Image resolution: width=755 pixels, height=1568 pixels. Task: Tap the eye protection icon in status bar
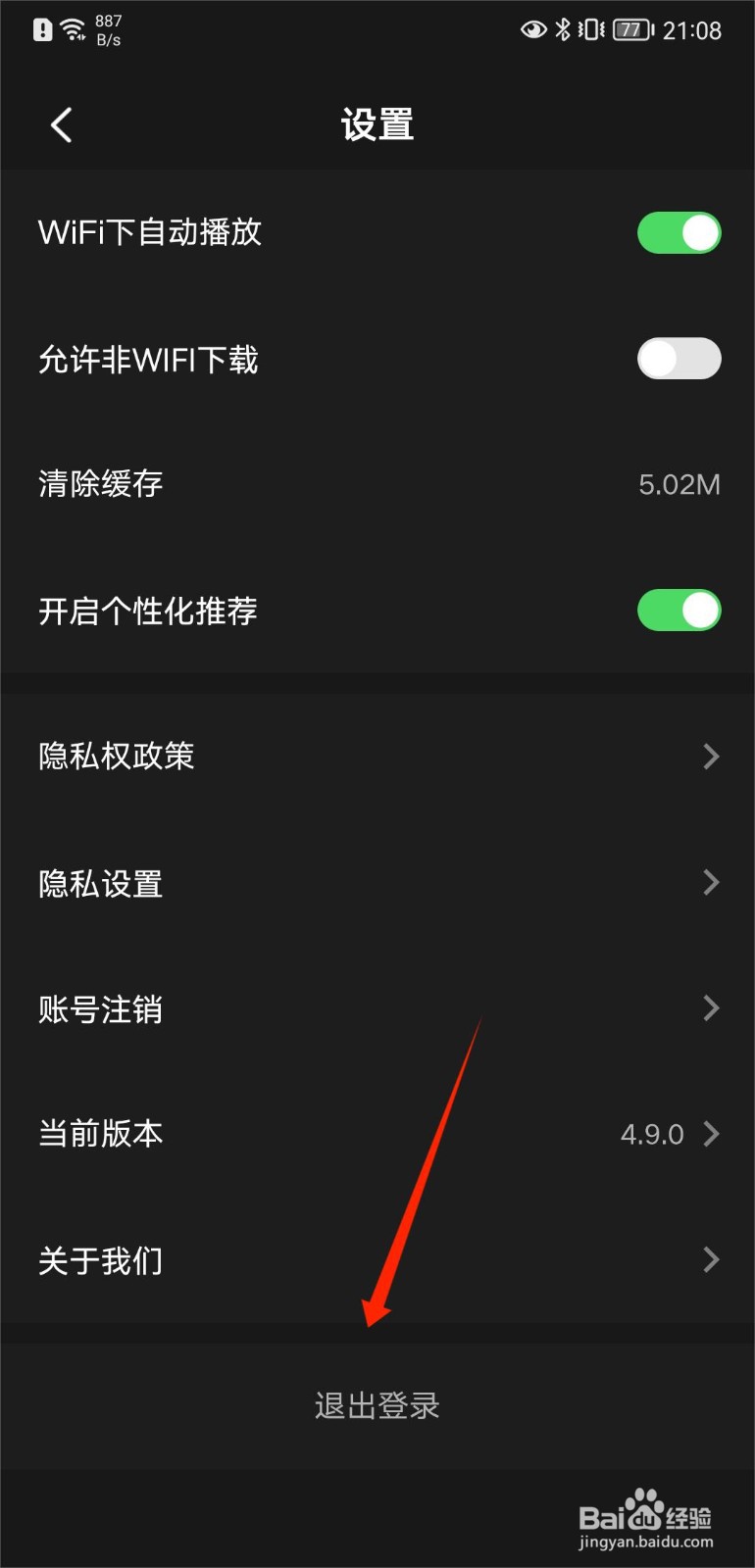click(x=532, y=29)
